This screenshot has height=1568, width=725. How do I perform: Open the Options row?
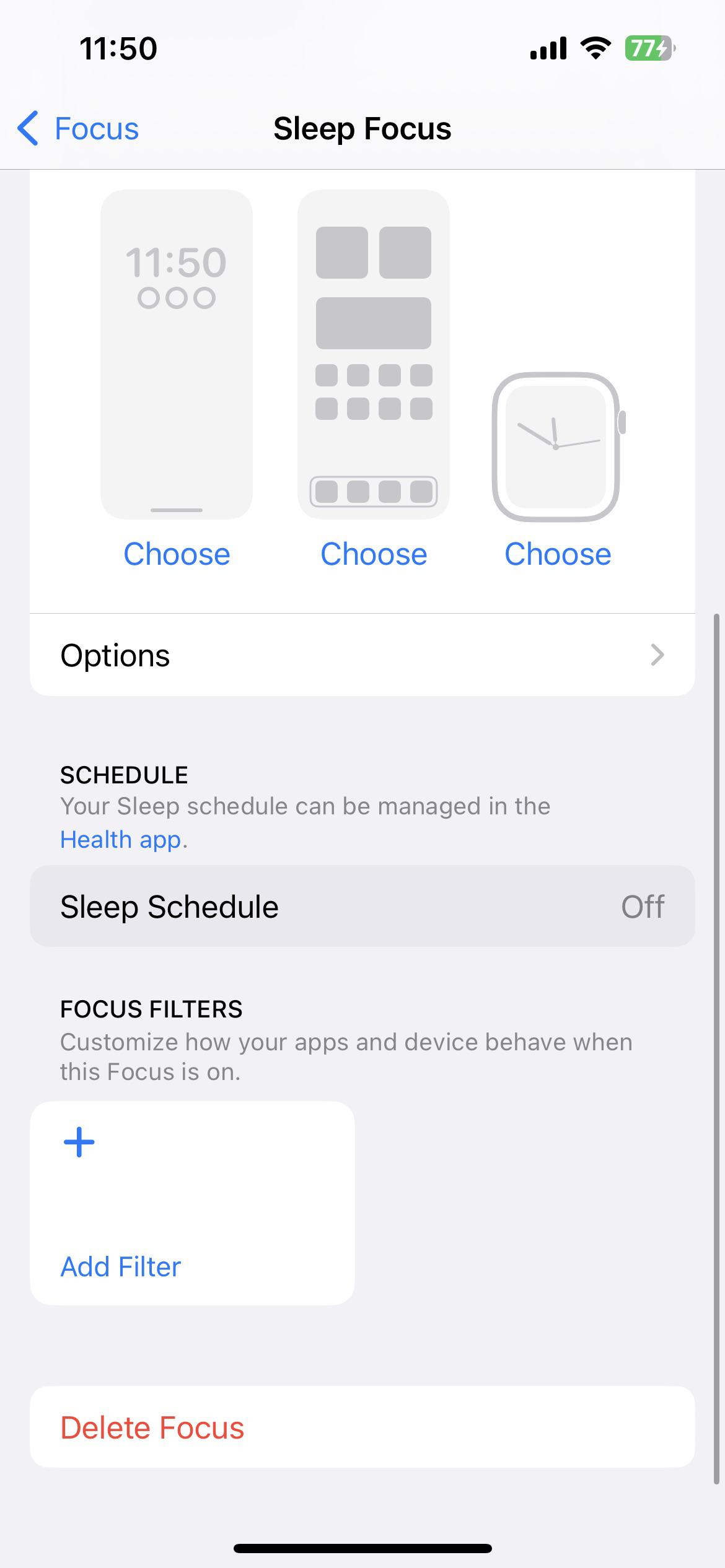[362, 655]
